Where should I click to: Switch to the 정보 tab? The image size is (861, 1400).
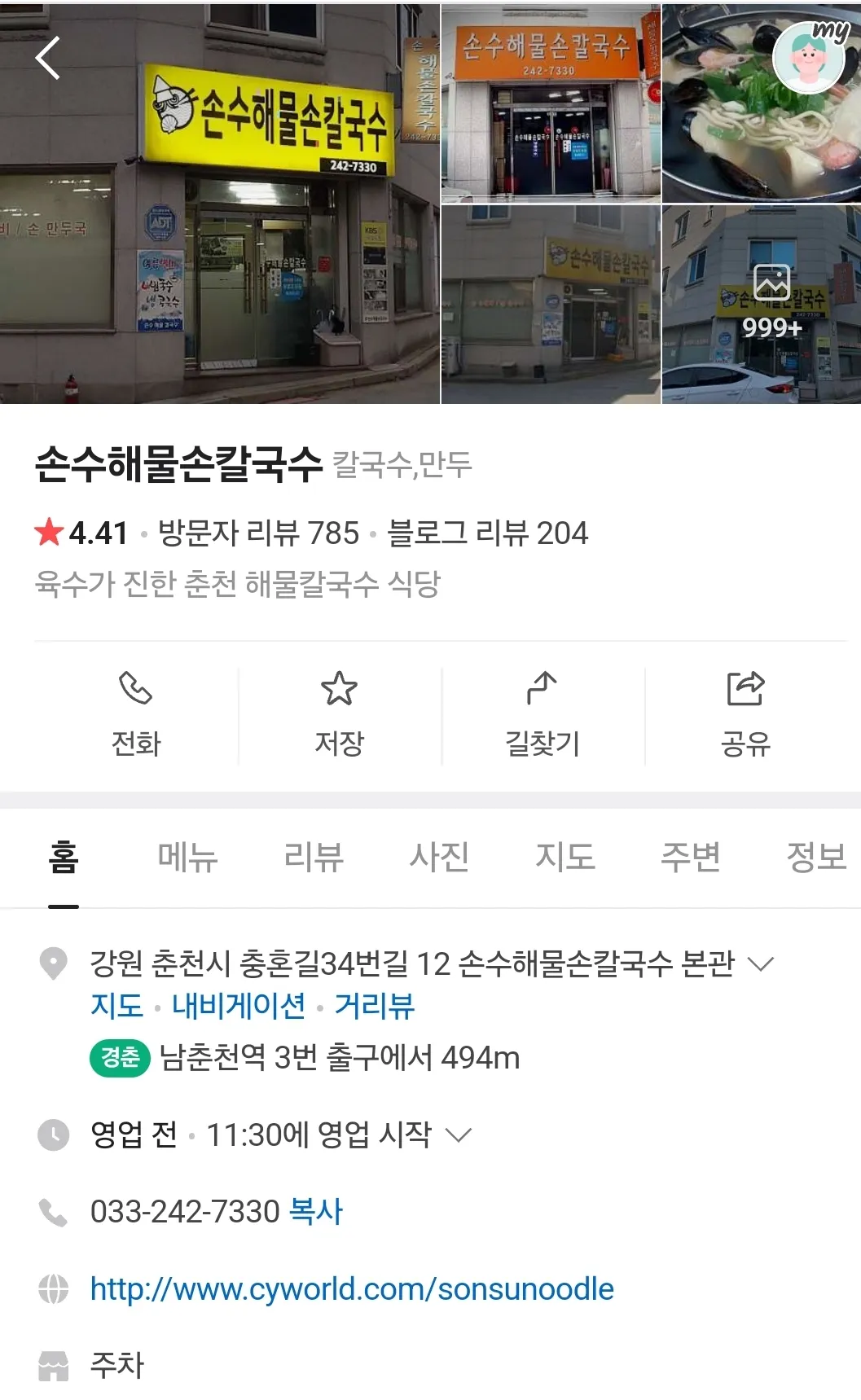(815, 857)
